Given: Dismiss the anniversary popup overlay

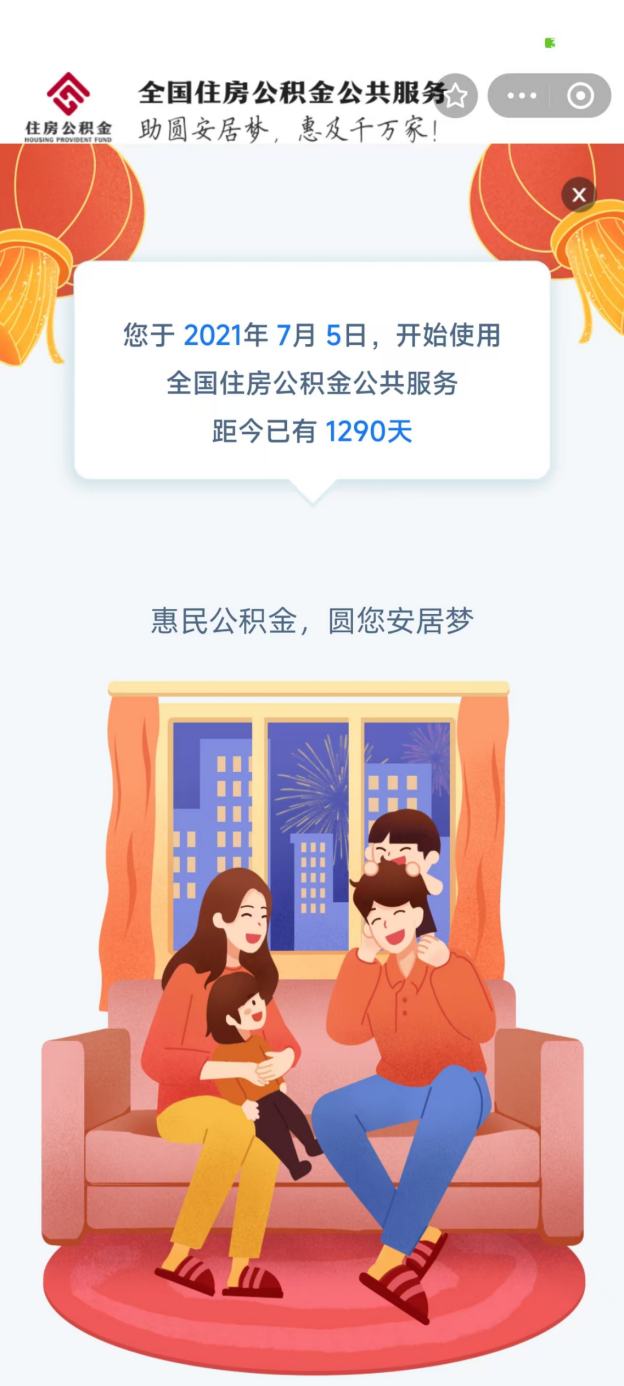Looking at the screenshot, I should click(578, 195).
